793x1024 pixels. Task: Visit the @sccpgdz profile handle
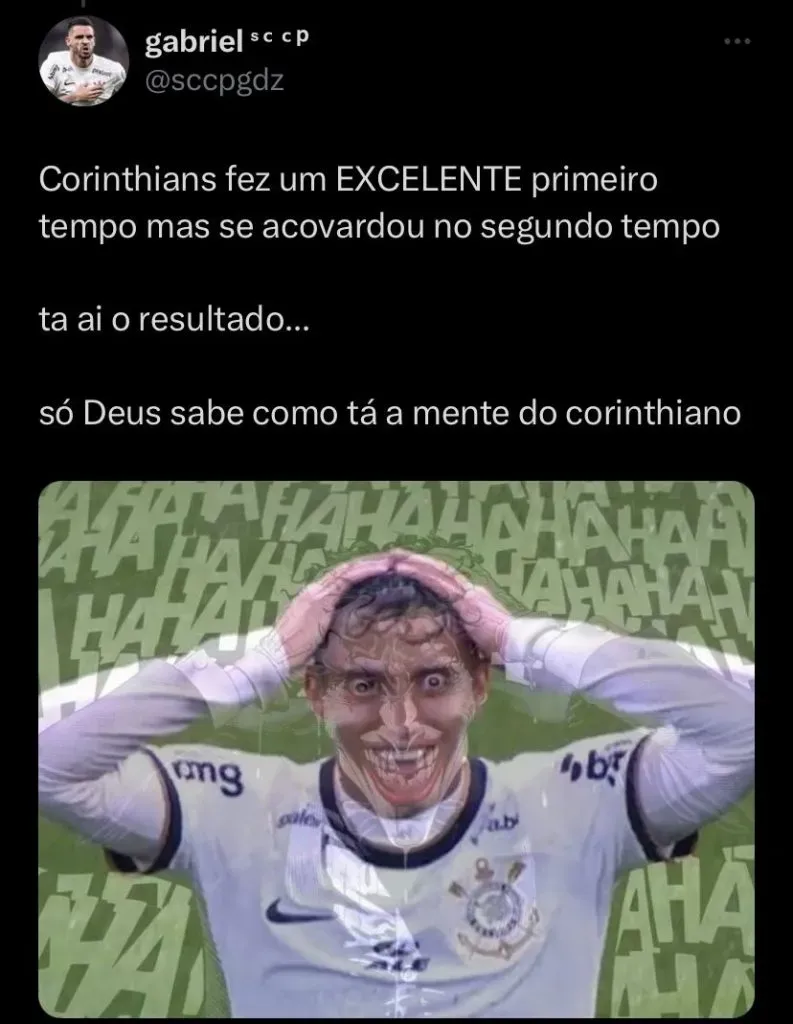[x=214, y=81]
